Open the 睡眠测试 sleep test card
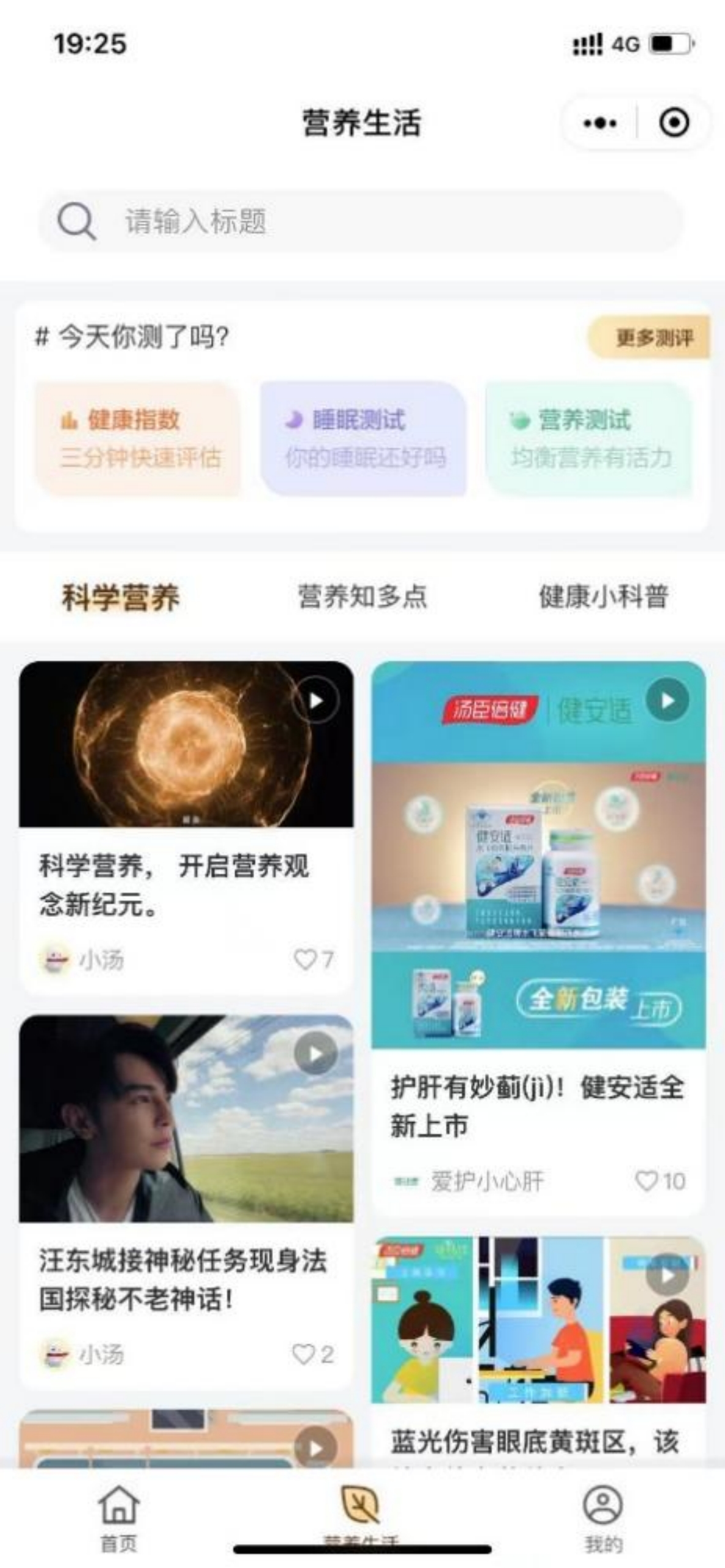This screenshot has height=1568, width=725. point(364,439)
